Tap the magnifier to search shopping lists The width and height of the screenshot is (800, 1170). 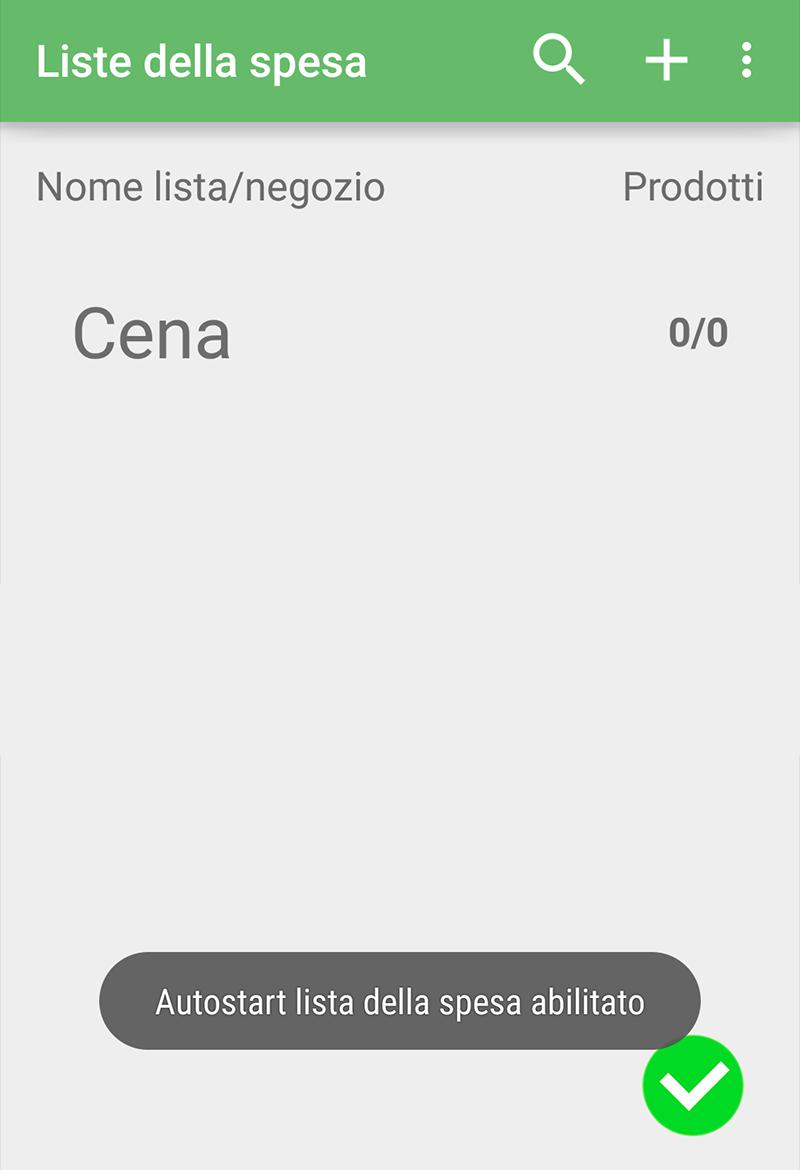click(x=560, y=60)
